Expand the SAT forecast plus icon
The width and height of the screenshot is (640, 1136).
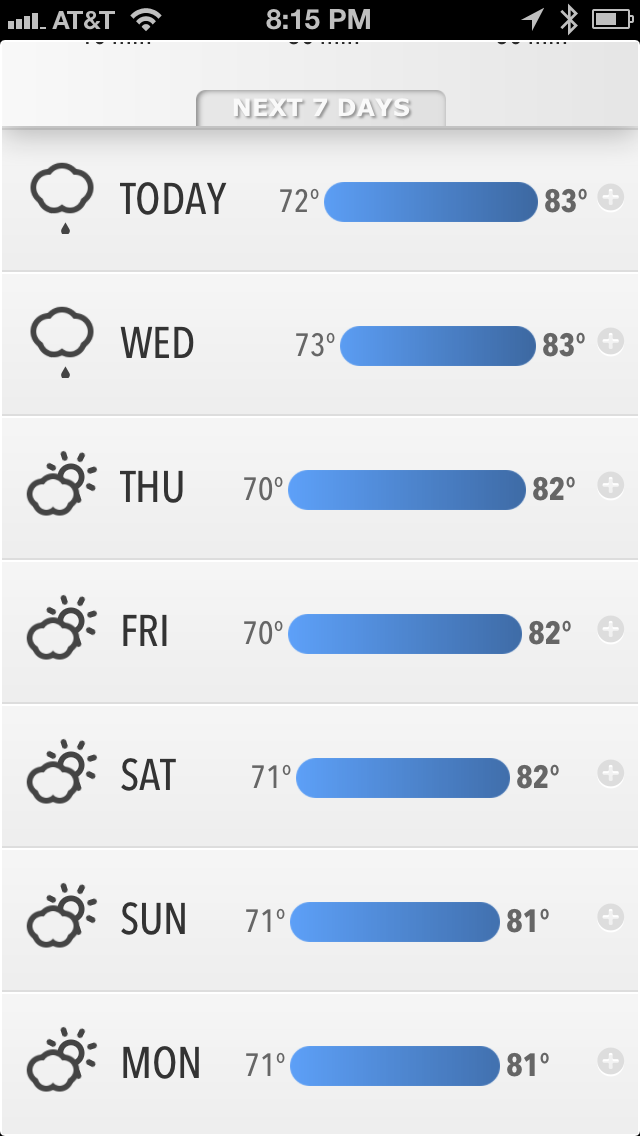pyautogui.click(x=610, y=774)
